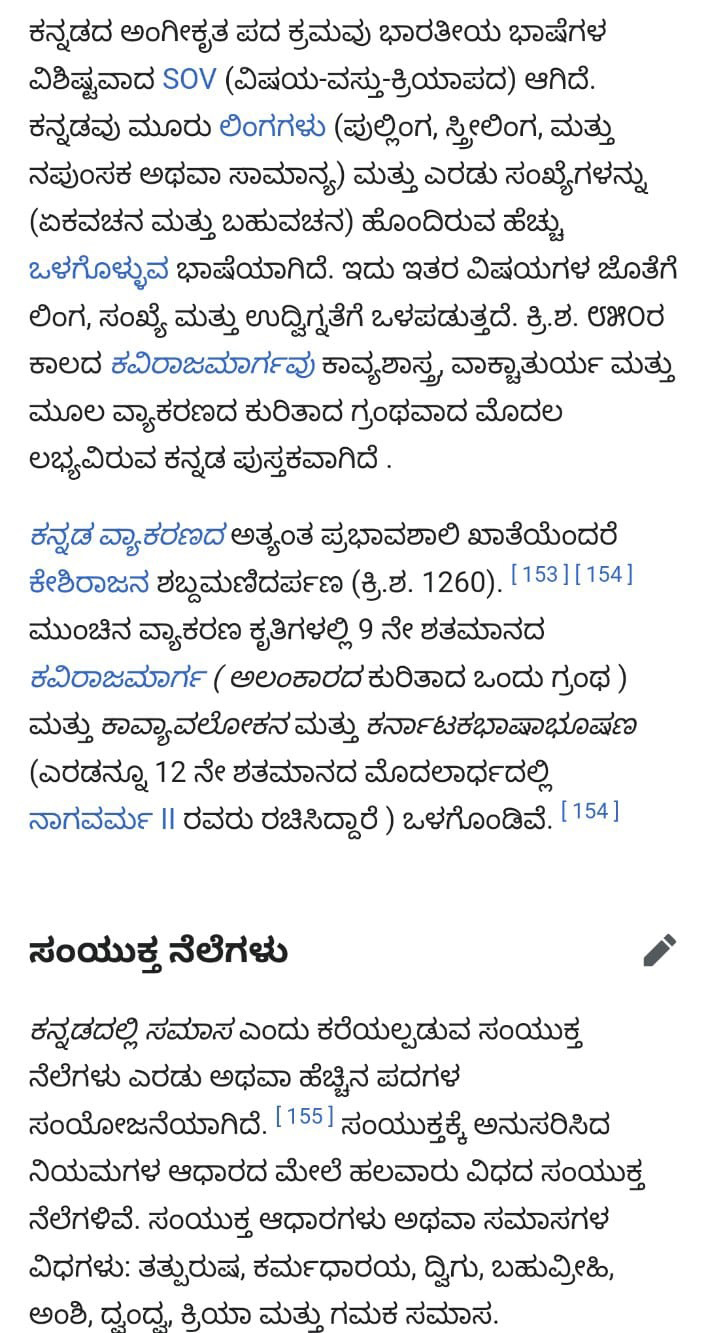Open the ಲಿಂಗಗಳು link
This screenshot has height=1333, width=706.
pyautogui.click(x=272, y=127)
